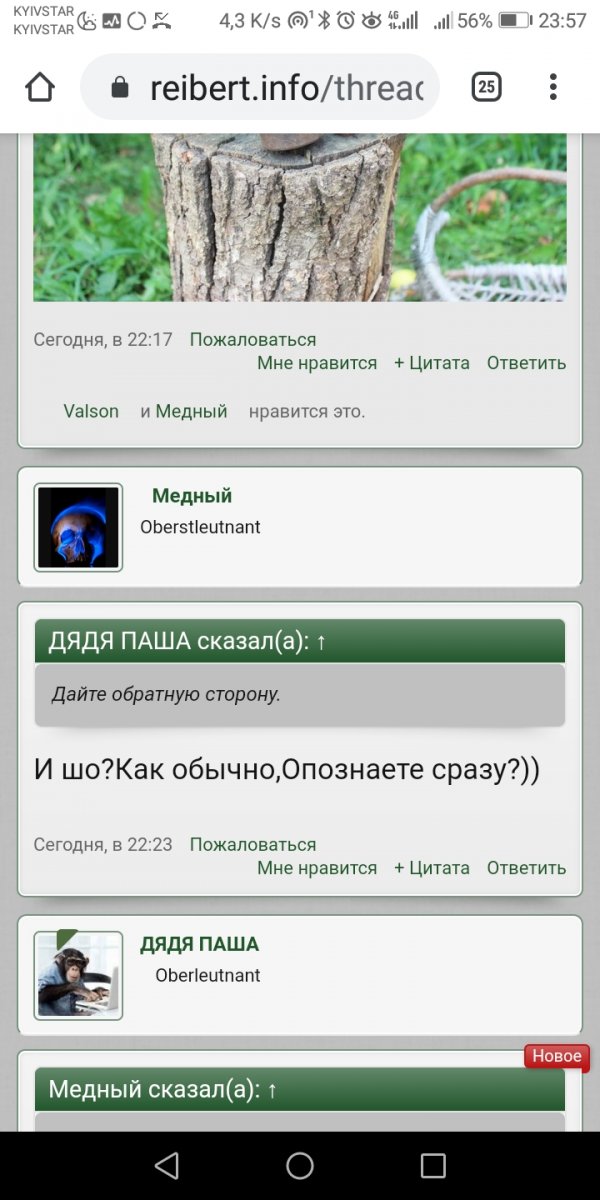Quote the 22:23 post with + Цитата

pos(431,868)
